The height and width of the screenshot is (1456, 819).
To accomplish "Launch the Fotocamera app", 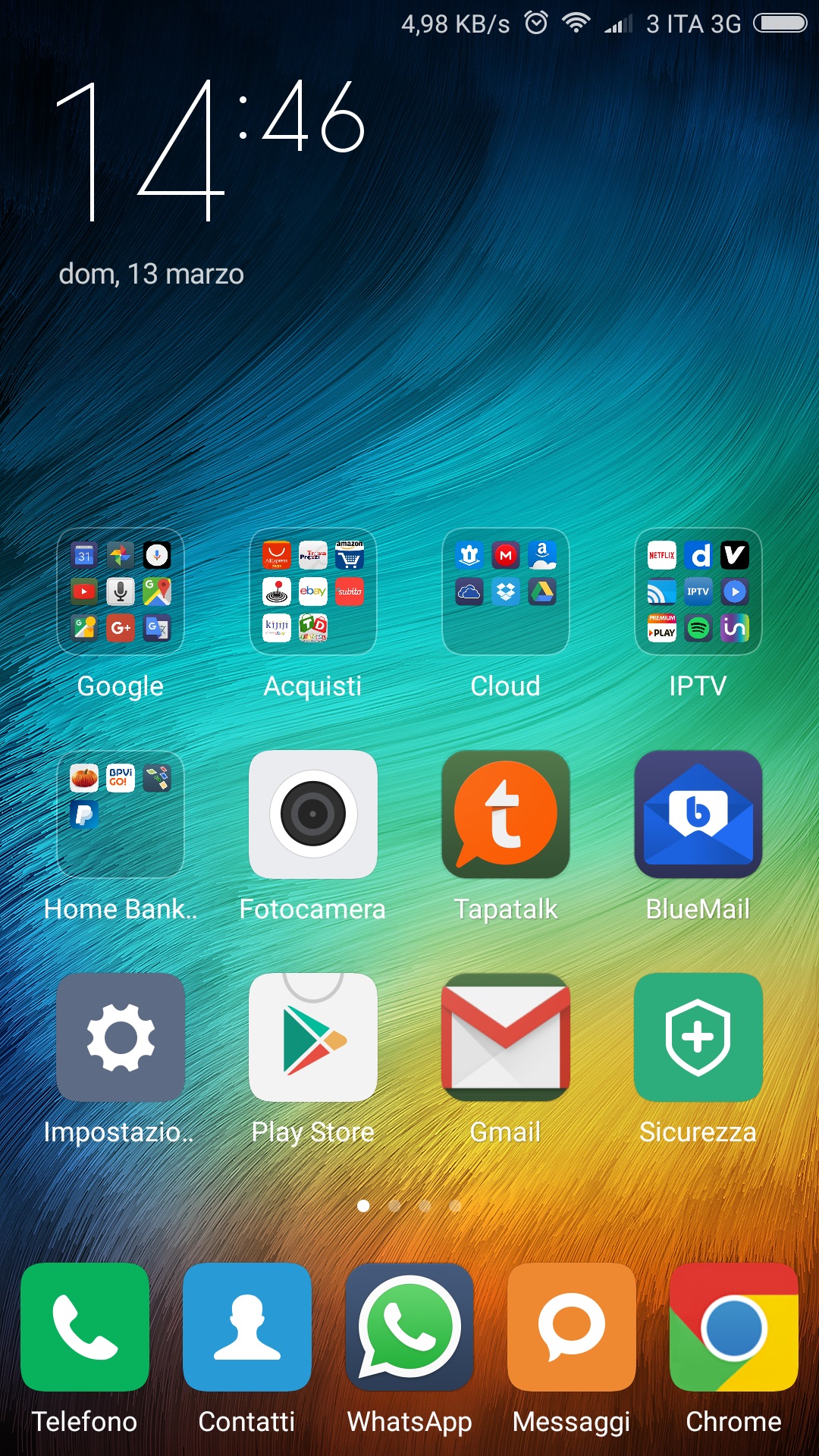I will pos(313,814).
